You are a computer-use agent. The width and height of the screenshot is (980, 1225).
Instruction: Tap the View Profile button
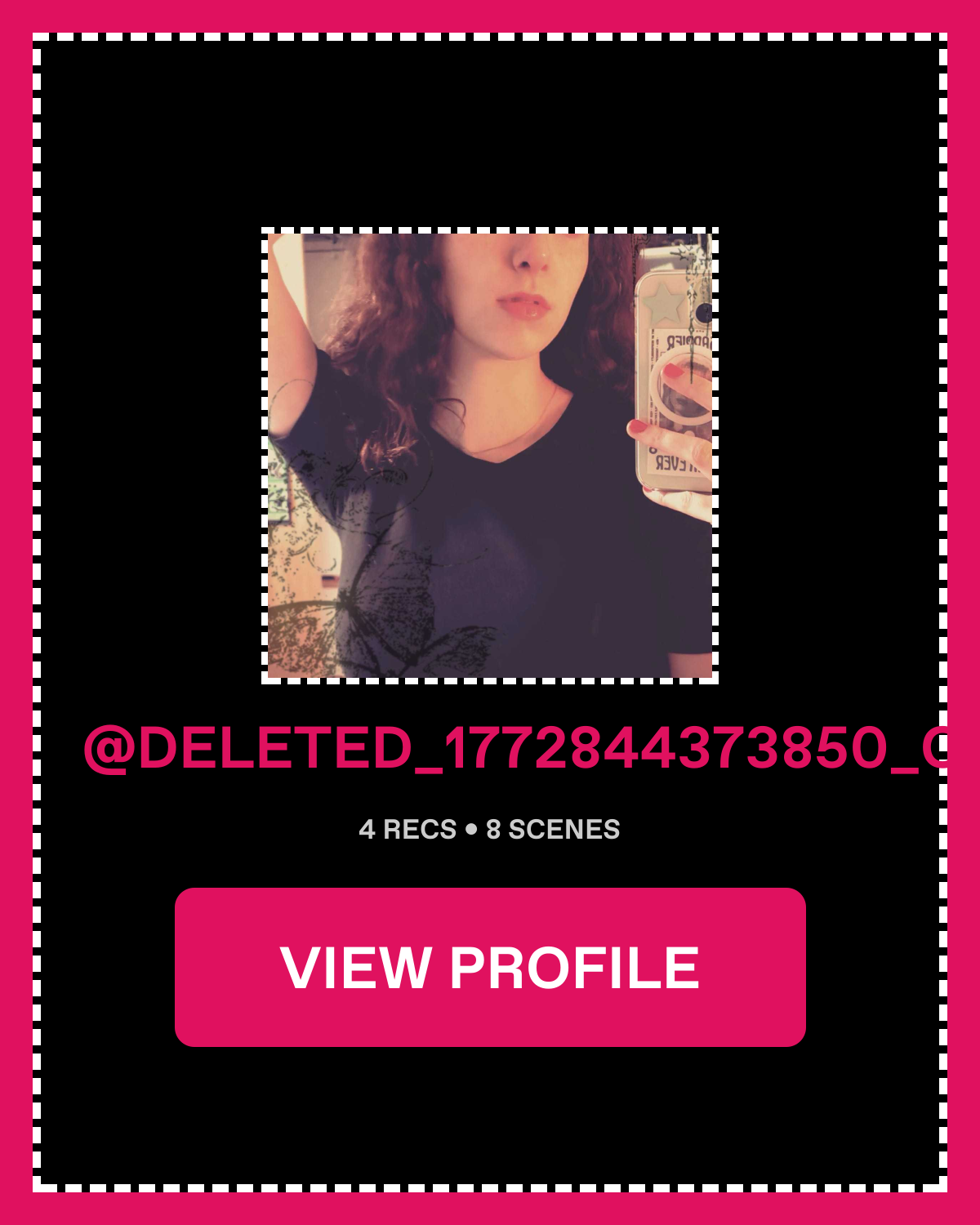490,967
